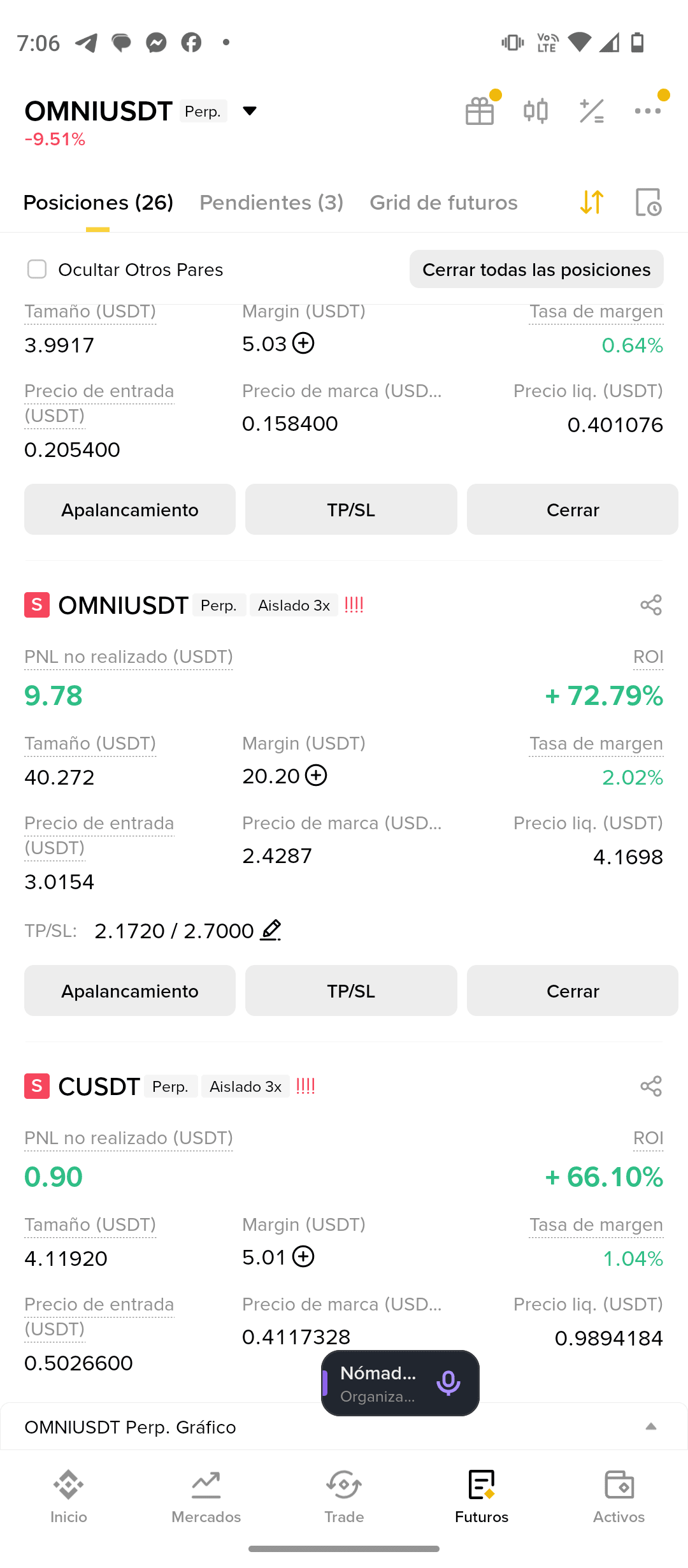Open the gift rewards icon
Viewport: 688px width, 1568px height.
click(480, 111)
